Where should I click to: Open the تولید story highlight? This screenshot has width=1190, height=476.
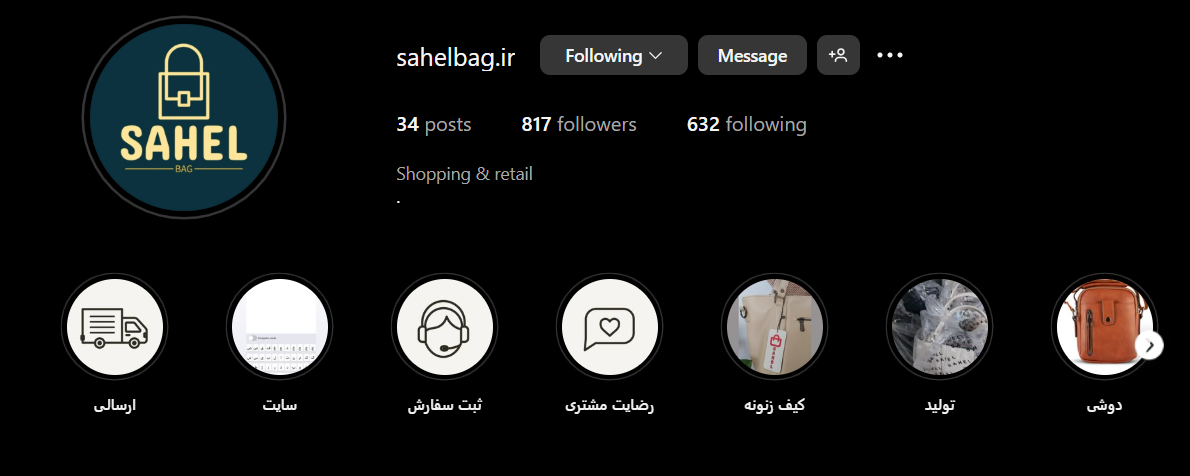coord(939,326)
